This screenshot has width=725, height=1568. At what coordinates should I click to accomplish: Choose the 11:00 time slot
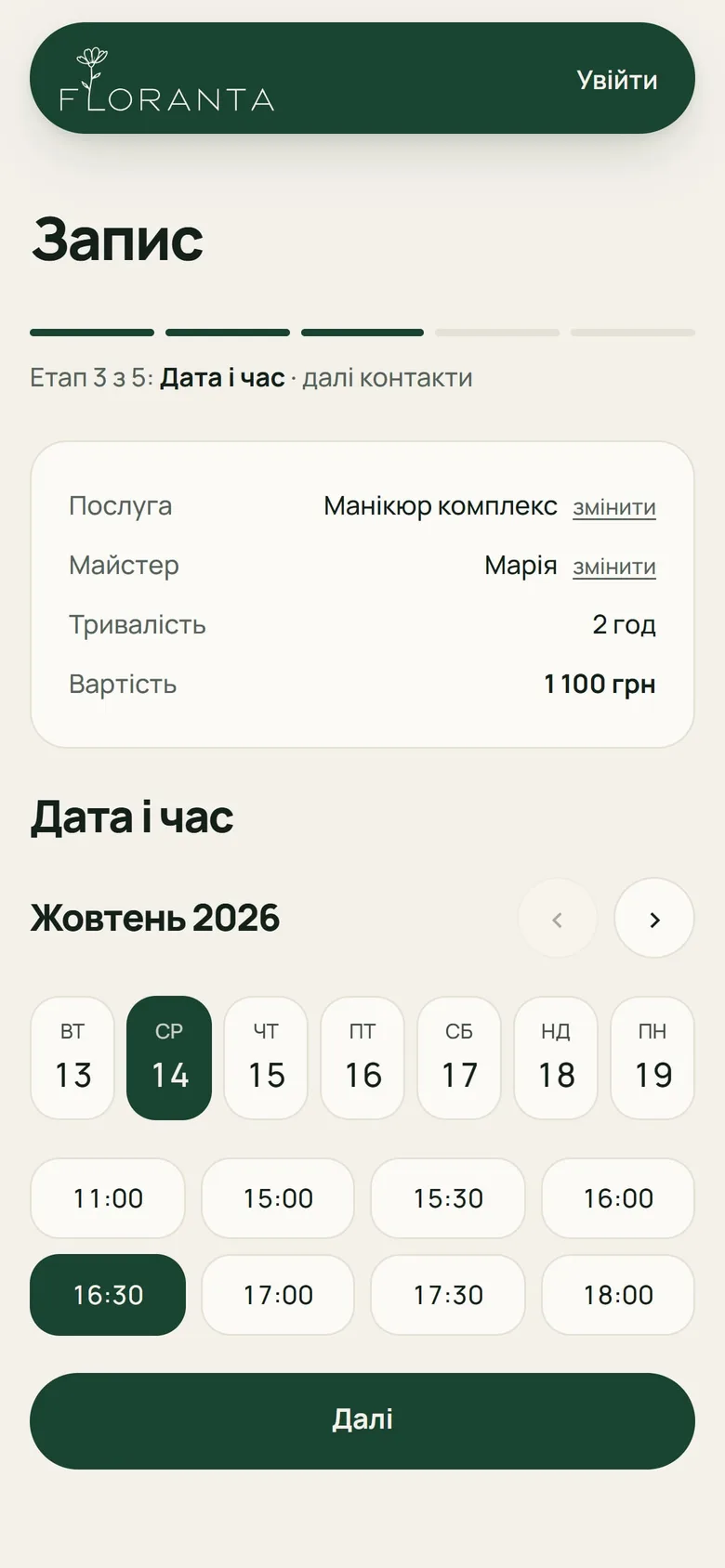click(x=108, y=1198)
